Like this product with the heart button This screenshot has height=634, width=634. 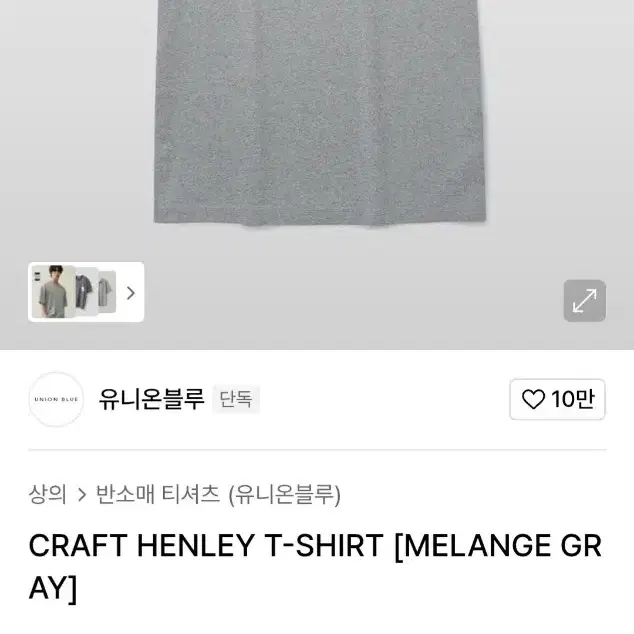coord(557,399)
